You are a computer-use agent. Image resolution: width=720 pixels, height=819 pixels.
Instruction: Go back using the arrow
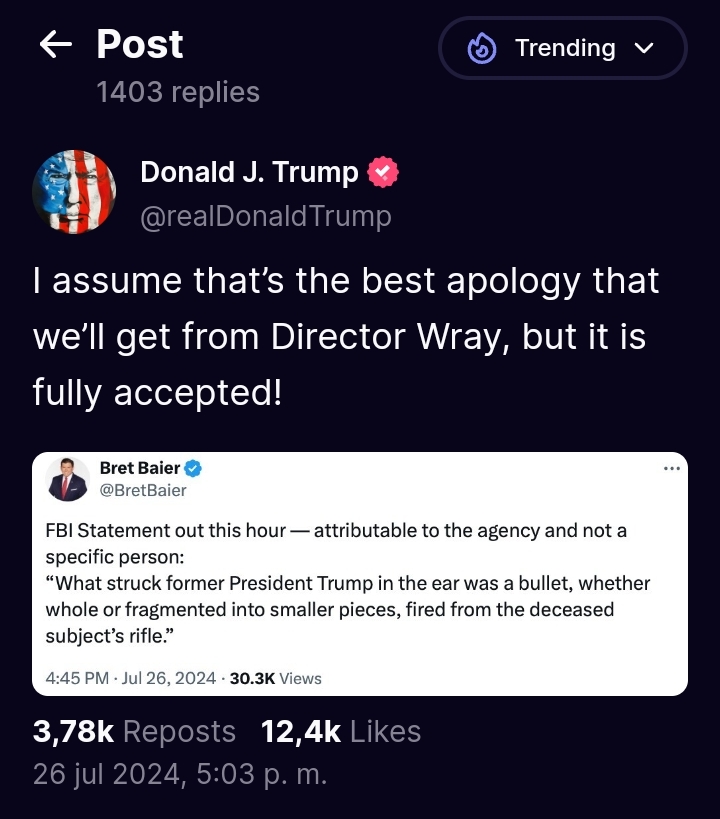[x=55, y=44]
